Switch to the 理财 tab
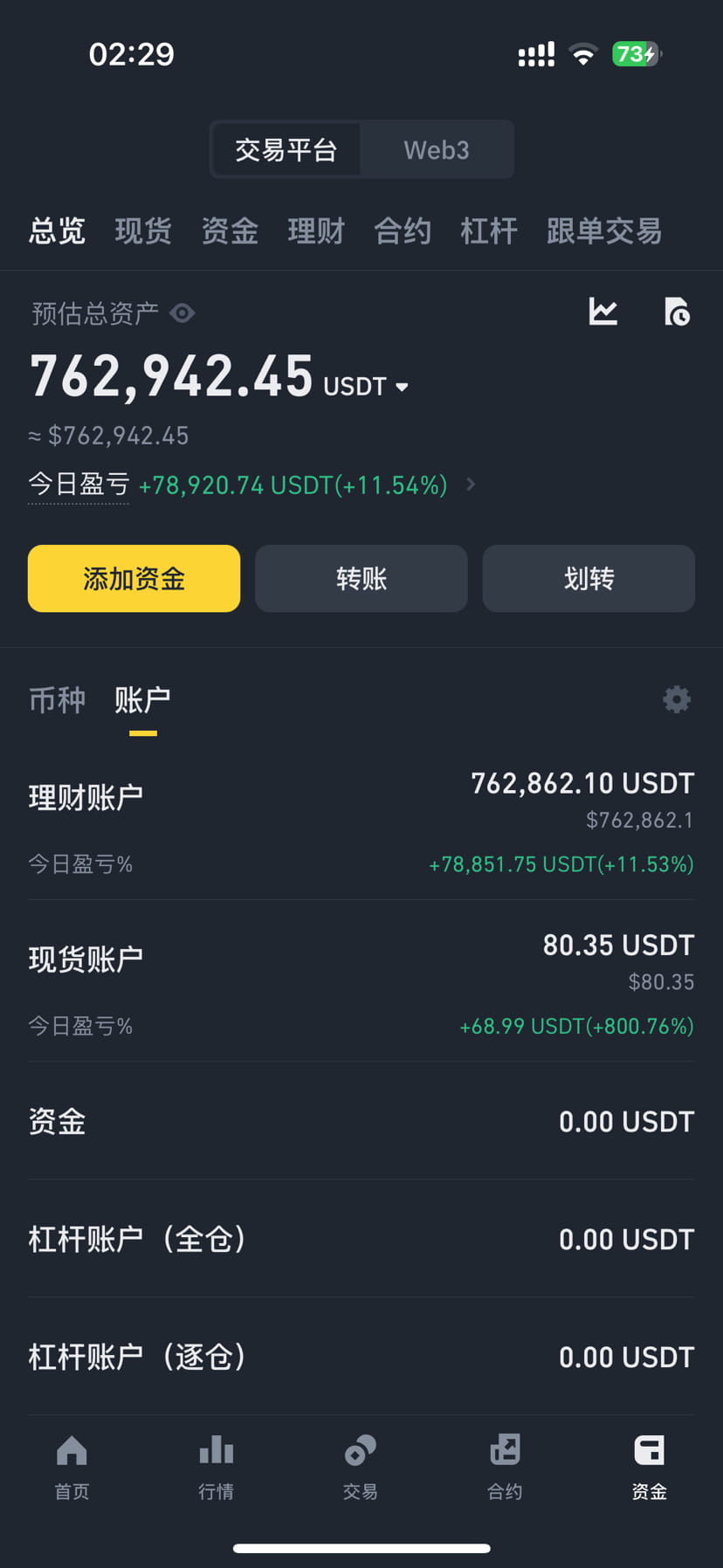This screenshot has height=1568, width=723. tap(316, 231)
